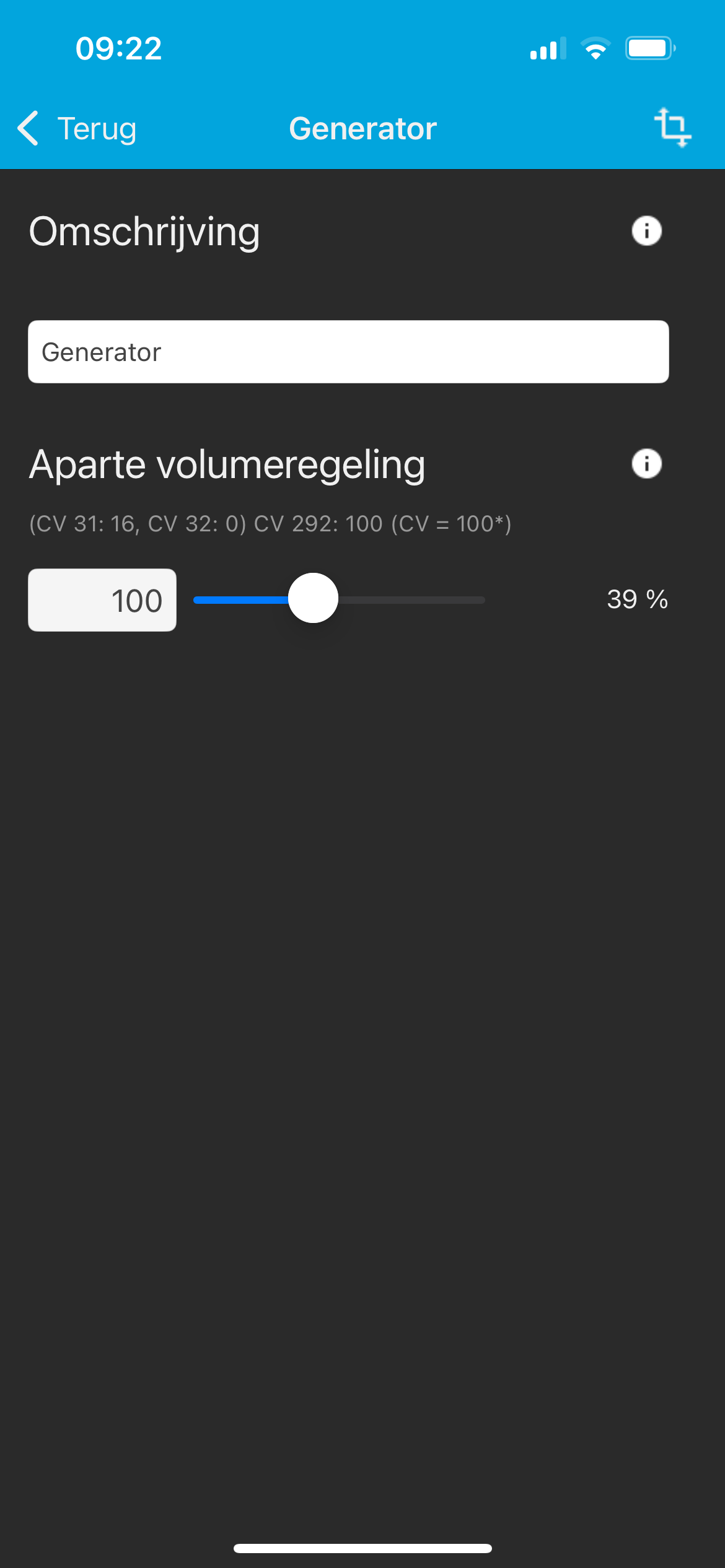Edit the Generator description field
This screenshot has height=1568, width=725.
coord(348,352)
